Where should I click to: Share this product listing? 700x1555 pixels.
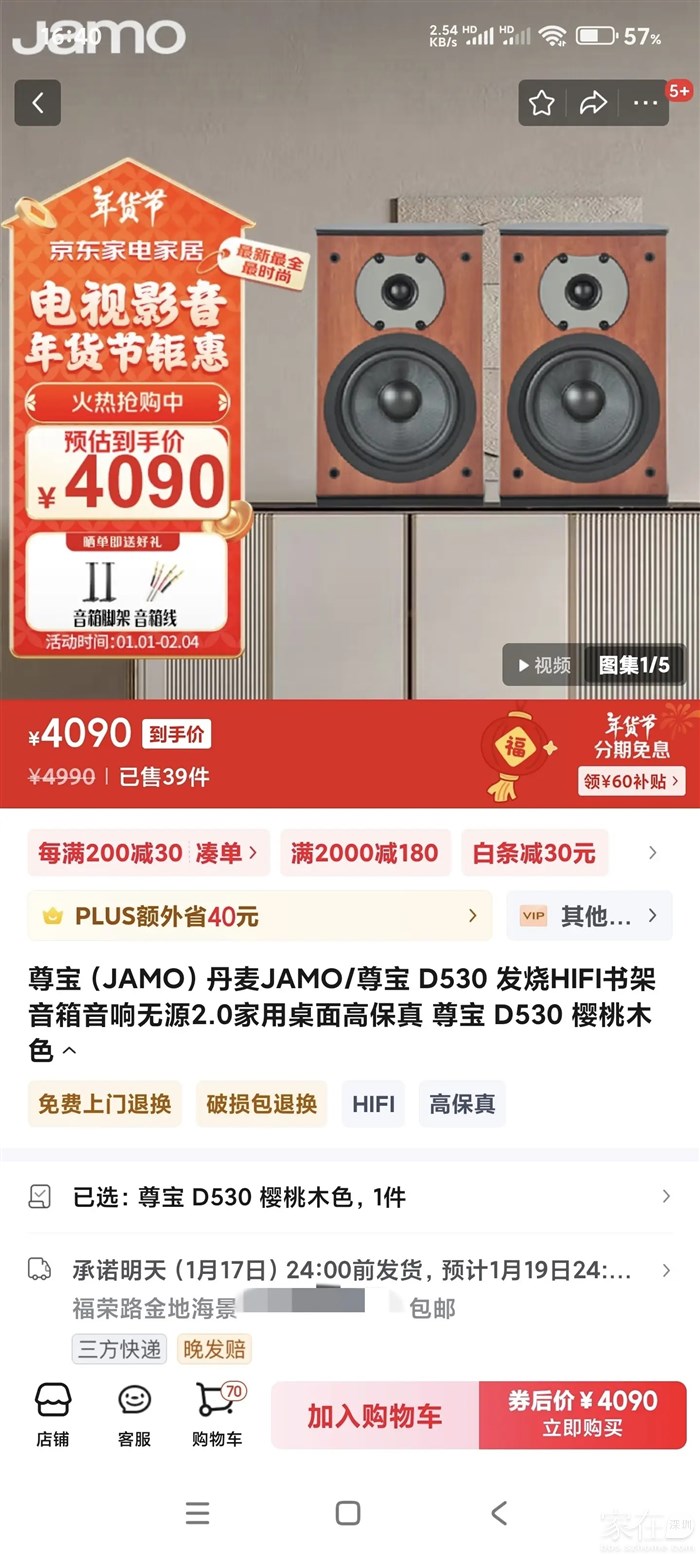pos(593,103)
